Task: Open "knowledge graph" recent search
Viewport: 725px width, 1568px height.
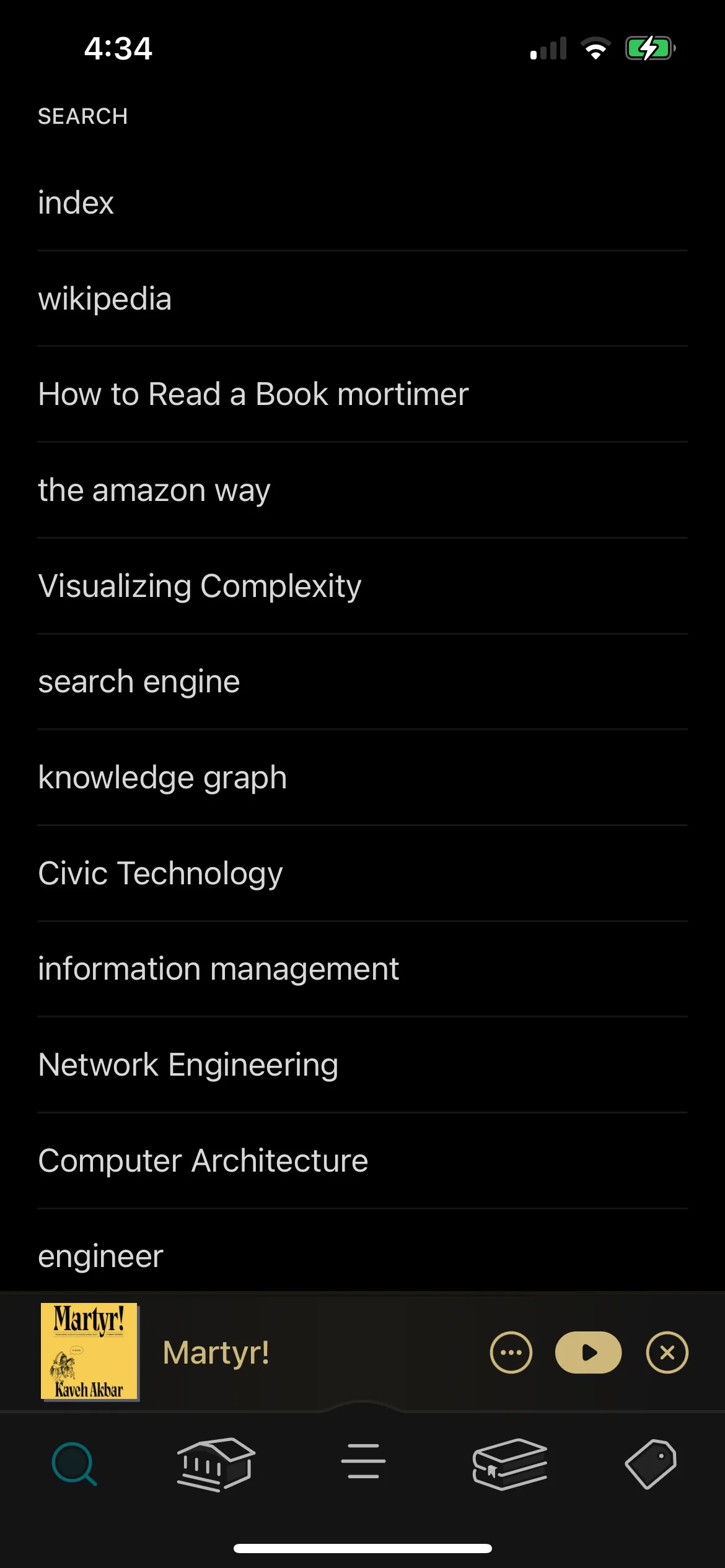Action: tap(162, 778)
